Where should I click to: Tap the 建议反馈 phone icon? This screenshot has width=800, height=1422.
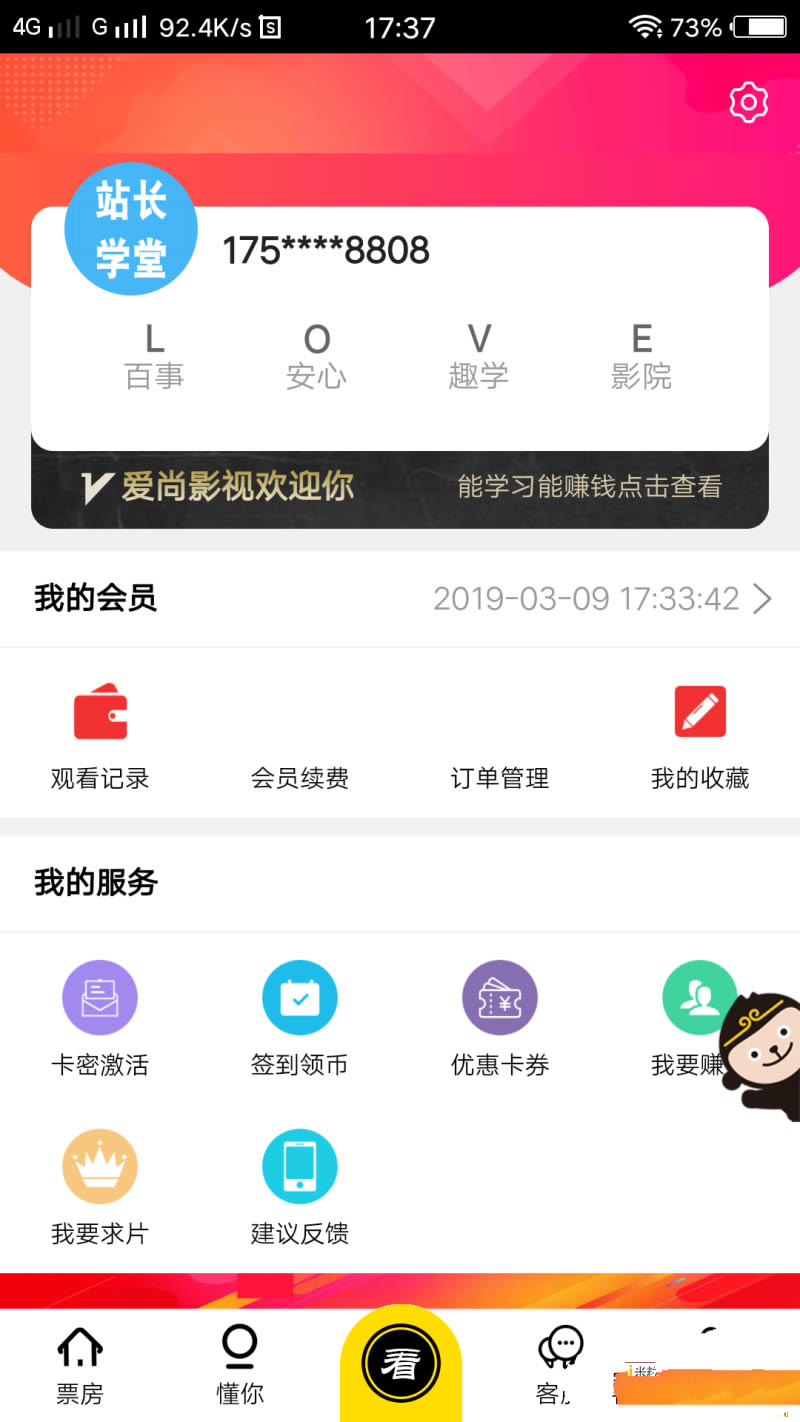(x=300, y=1165)
